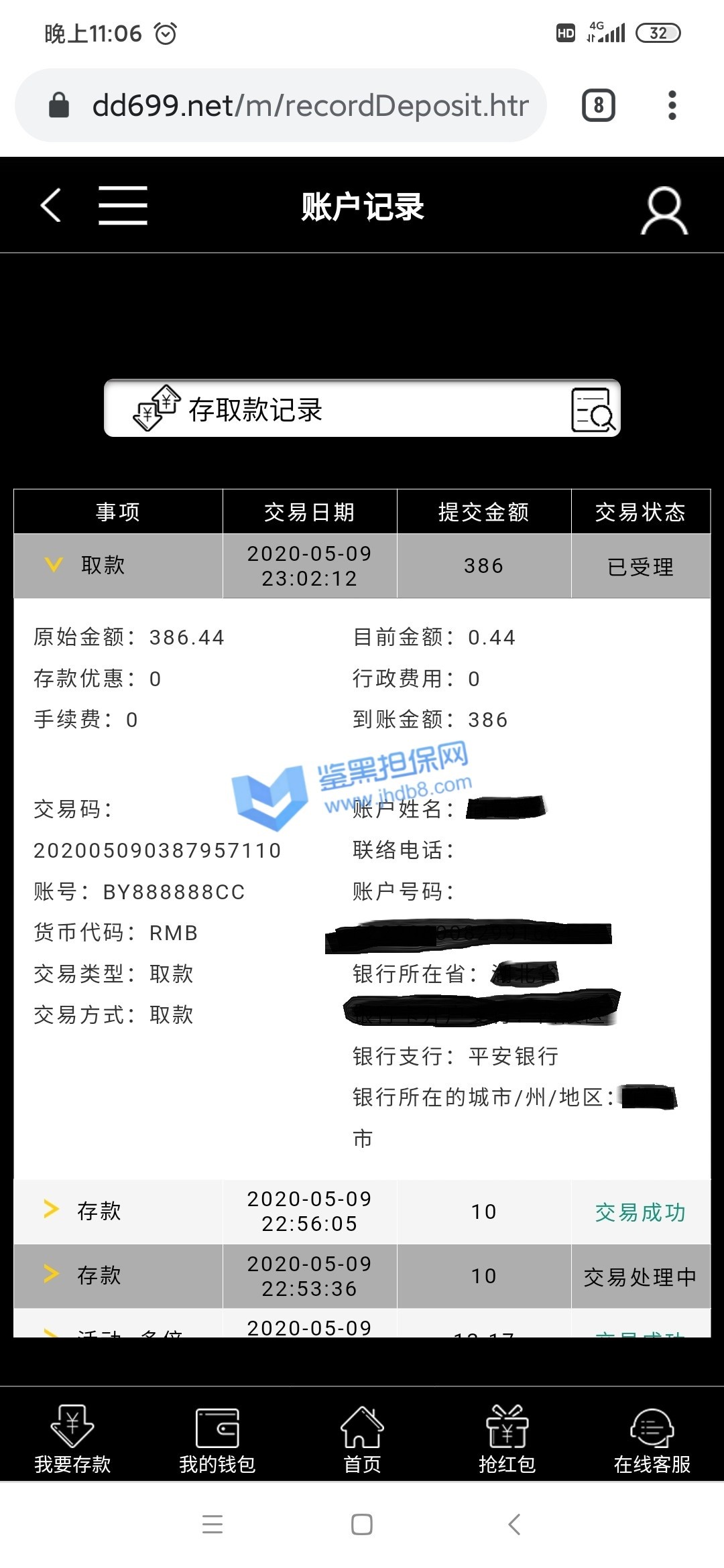Open the browser tab switcher
724x1568 pixels.
pyautogui.click(x=598, y=105)
